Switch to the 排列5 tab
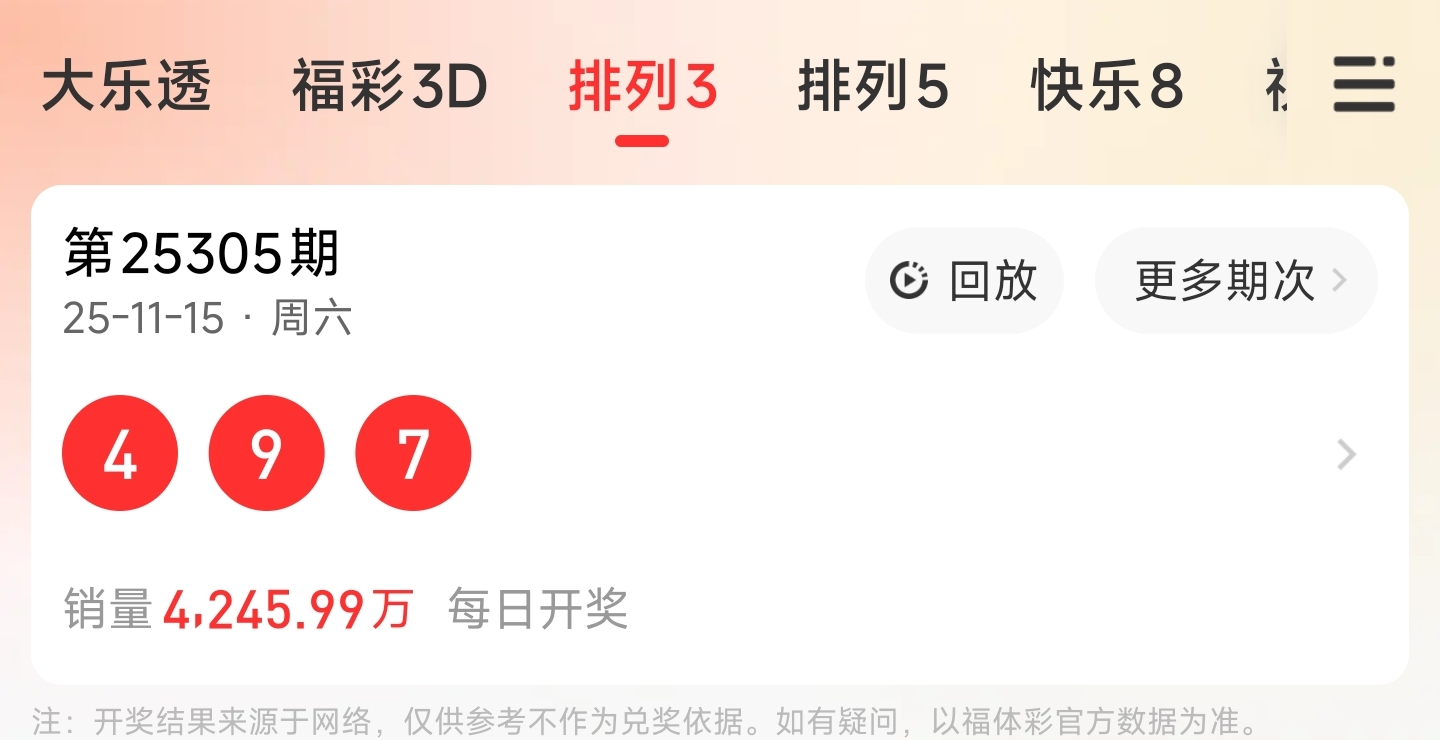This screenshot has width=1440, height=740. [872, 87]
